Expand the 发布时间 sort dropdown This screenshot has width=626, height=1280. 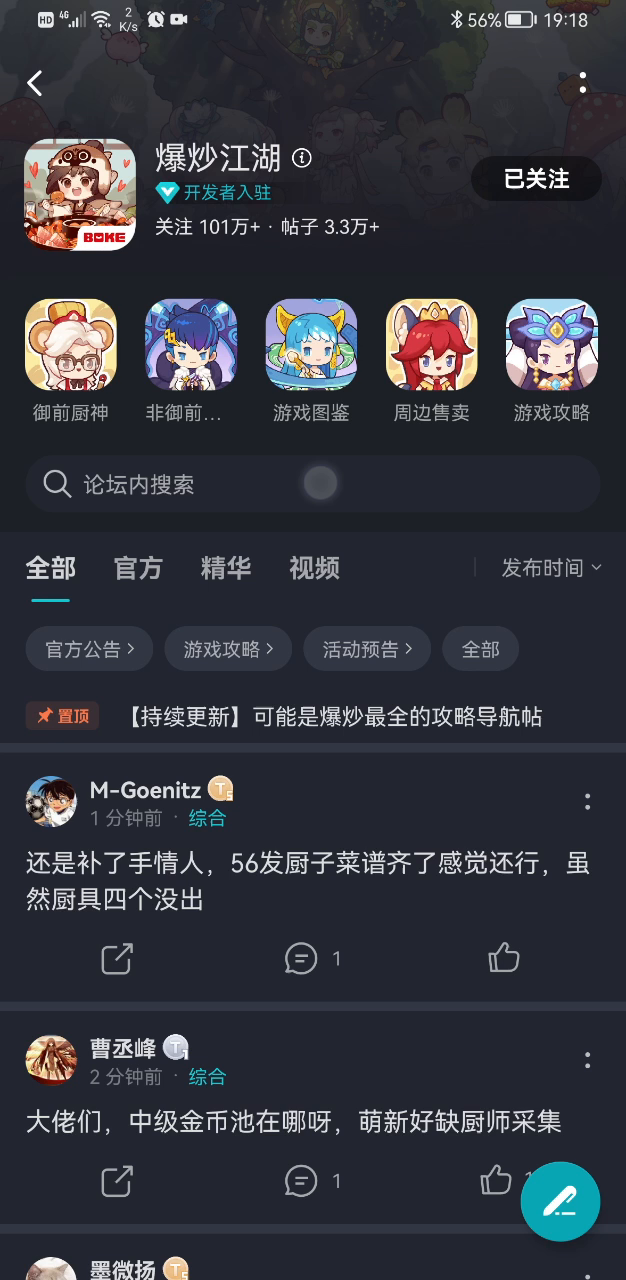click(551, 568)
